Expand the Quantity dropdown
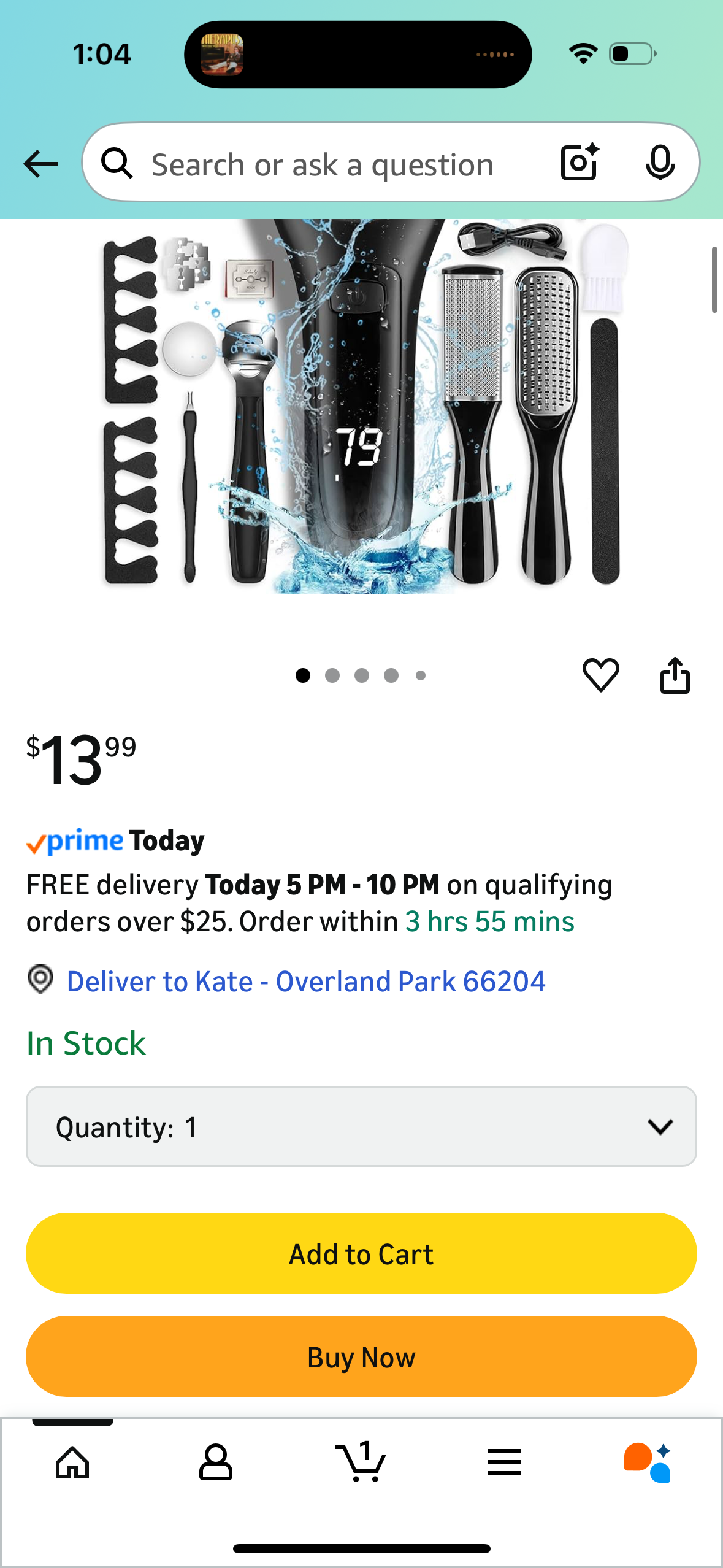This screenshot has height=1568, width=723. click(361, 1126)
